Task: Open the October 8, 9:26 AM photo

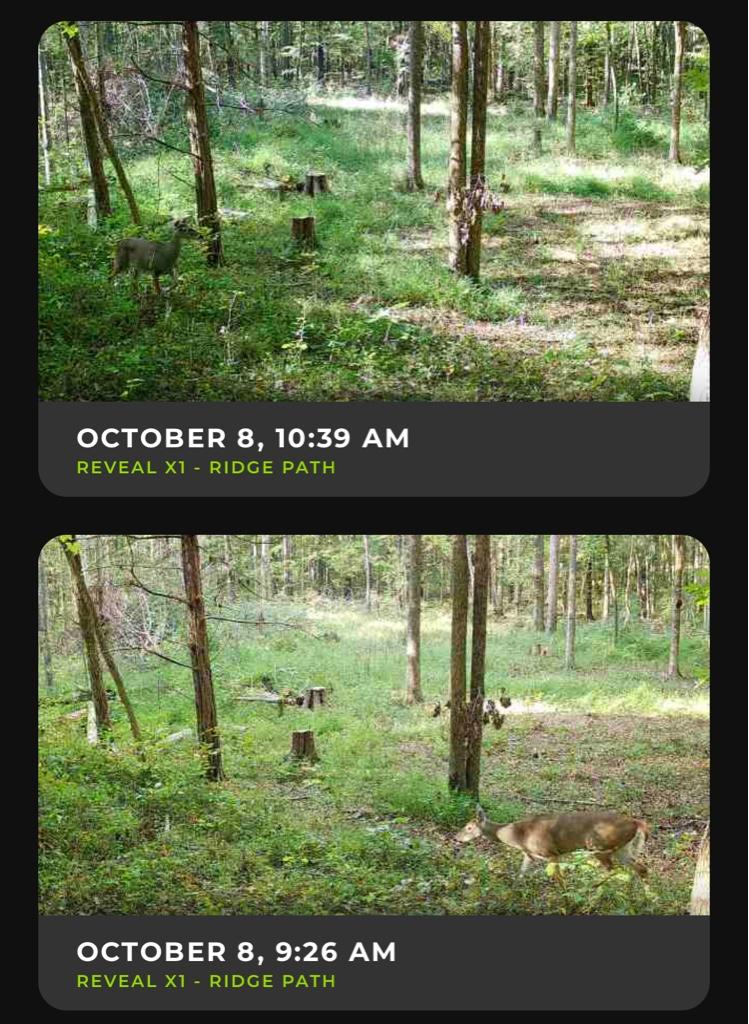Action: 373,725
